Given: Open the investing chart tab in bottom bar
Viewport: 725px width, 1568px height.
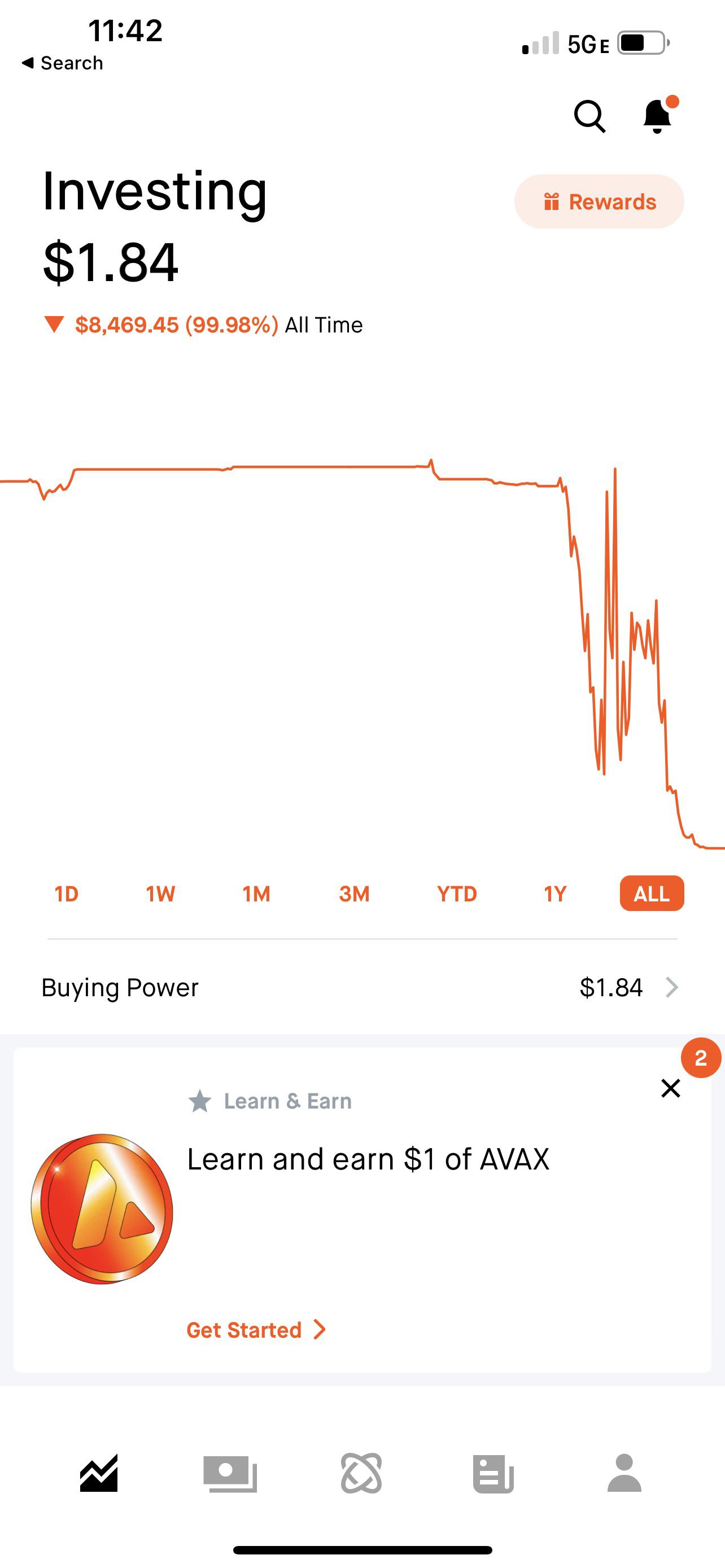Looking at the screenshot, I should pos(99,1473).
